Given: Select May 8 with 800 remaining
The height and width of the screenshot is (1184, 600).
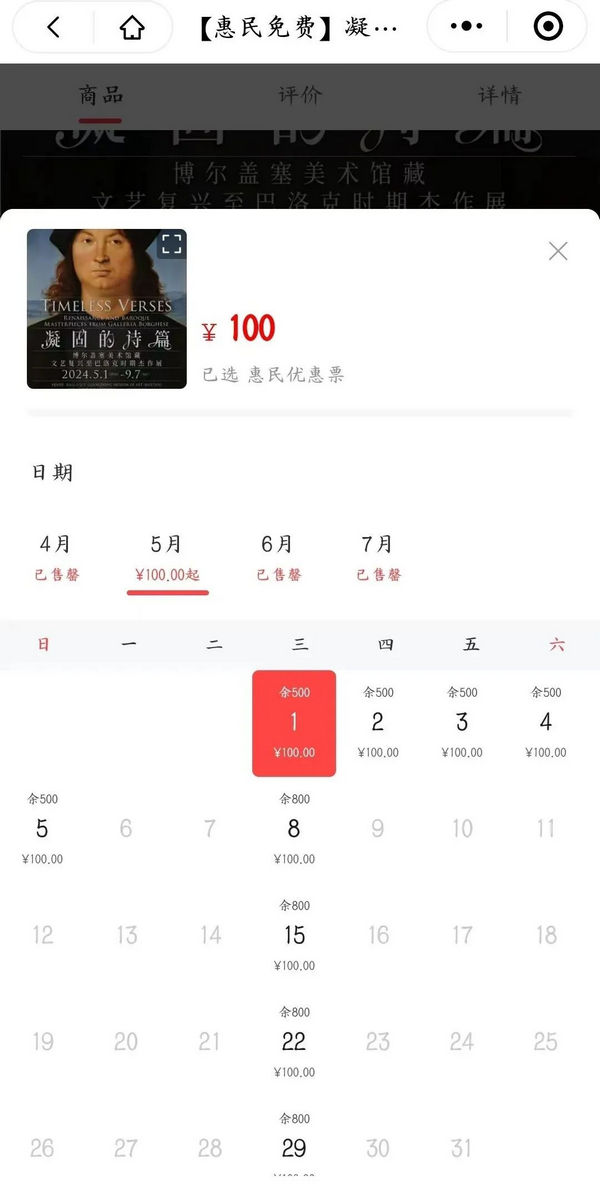Looking at the screenshot, I should [x=294, y=829].
